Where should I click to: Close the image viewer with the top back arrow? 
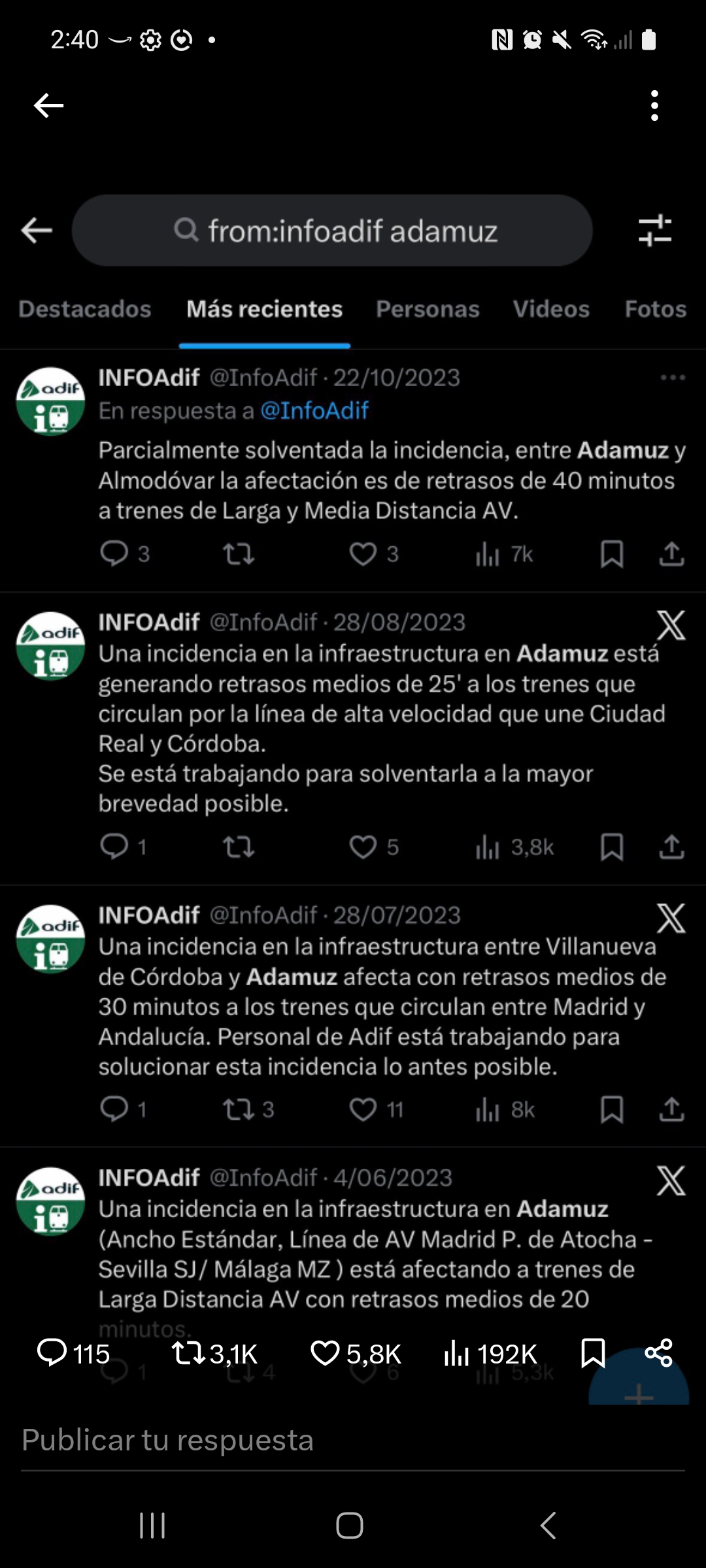[49, 105]
